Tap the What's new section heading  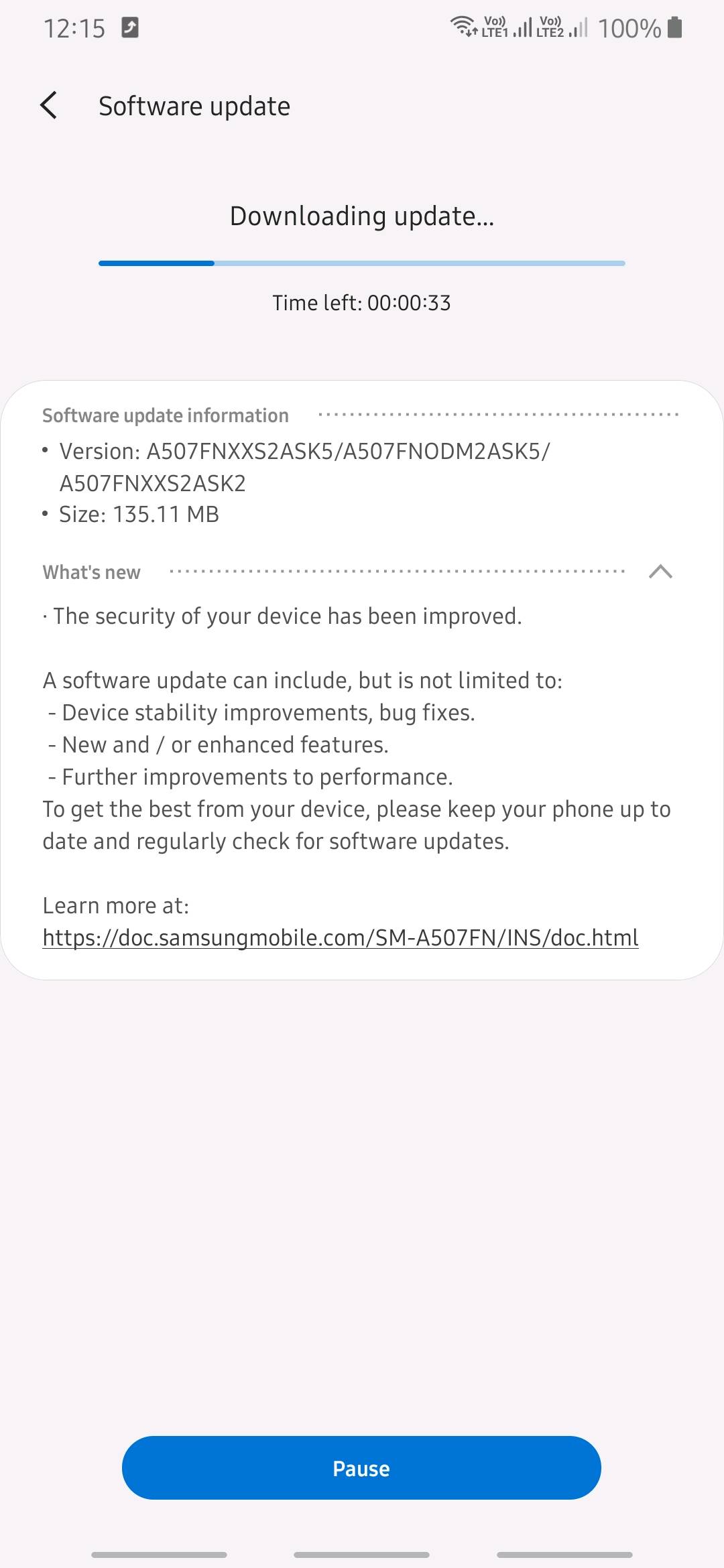click(x=91, y=572)
